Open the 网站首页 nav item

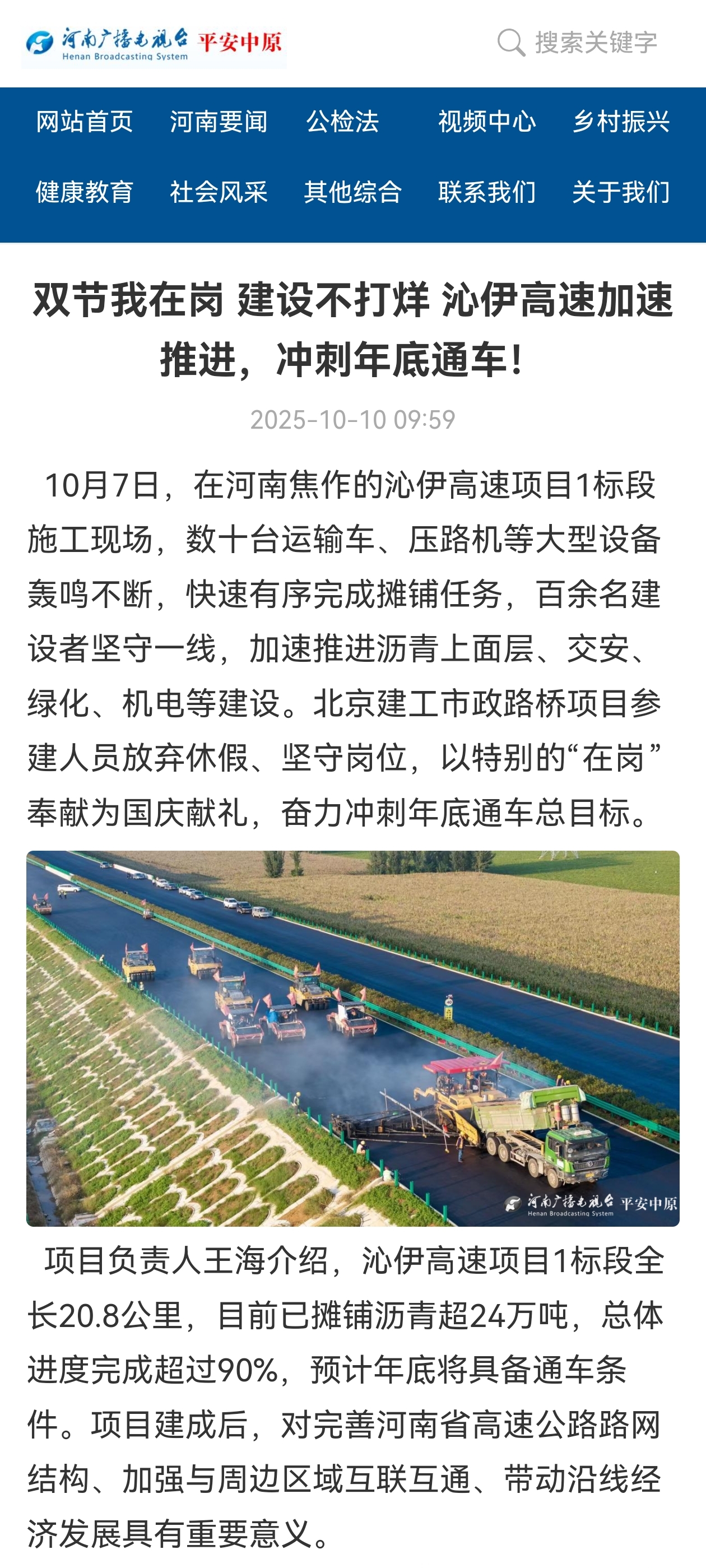click(85, 122)
